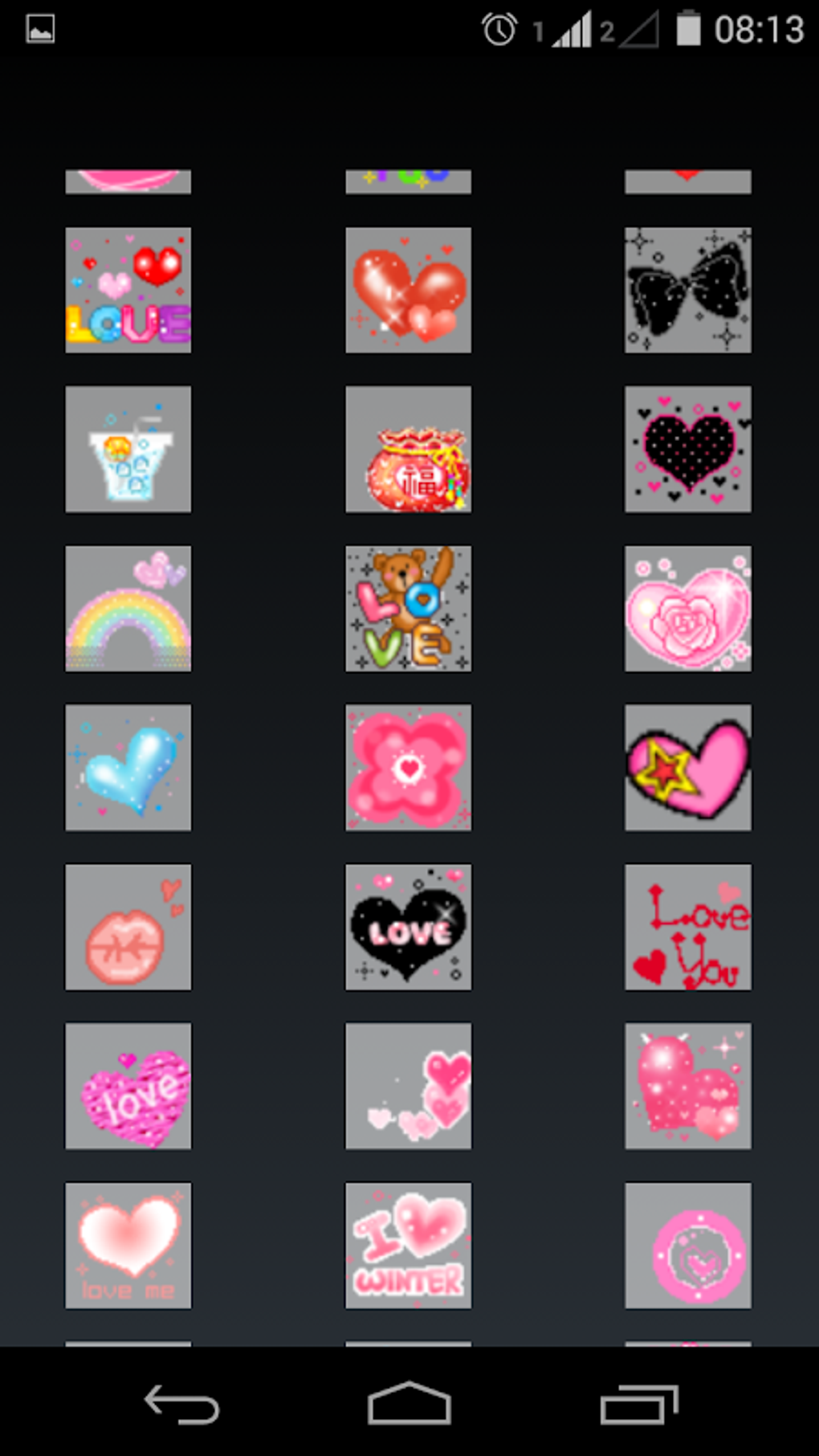Choose the pastel rainbow sticker
Image resolution: width=819 pixels, height=1456 pixels.
[x=128, y=609]
